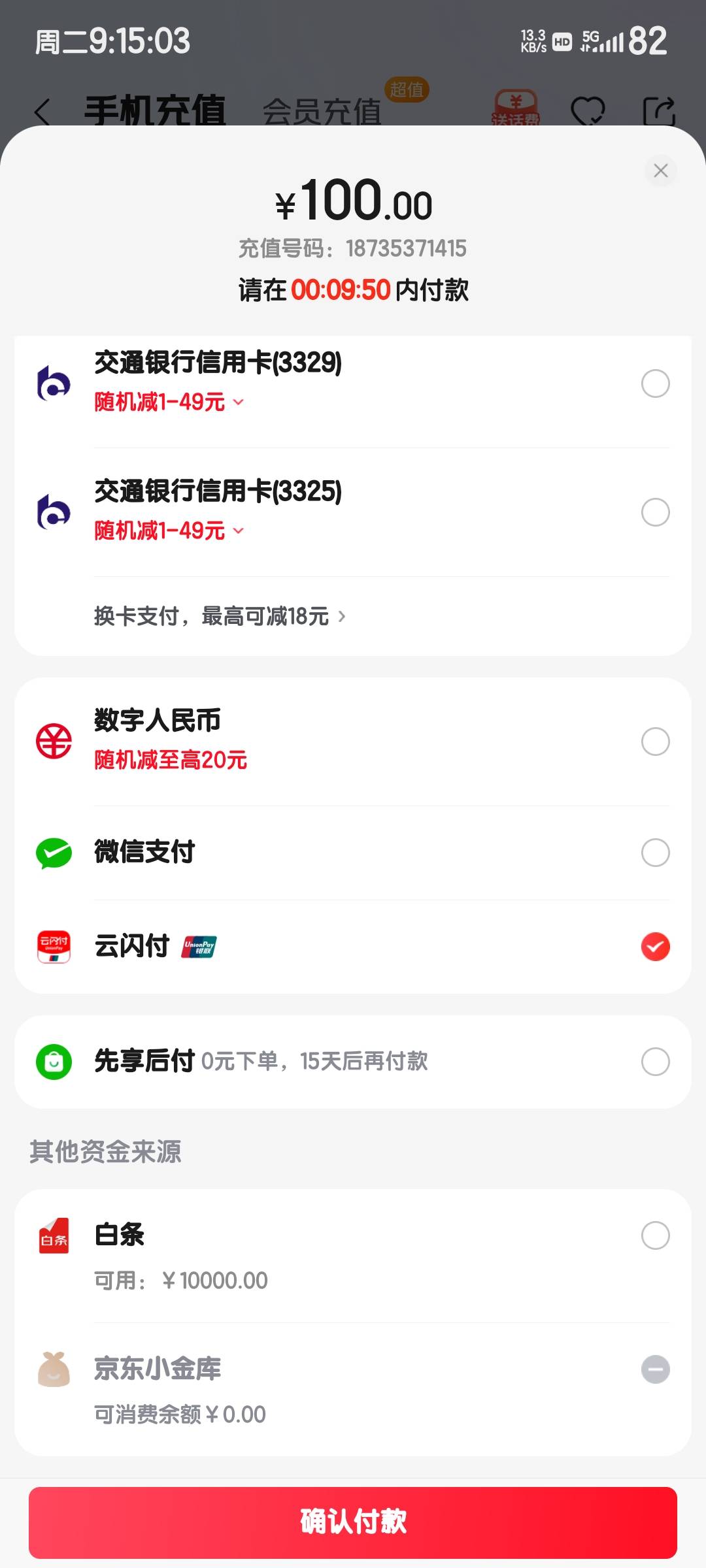Screen dimensions: 706x1568
Task: Select 先享后付 pay-later option
Action: click(x=353, y=1062)
